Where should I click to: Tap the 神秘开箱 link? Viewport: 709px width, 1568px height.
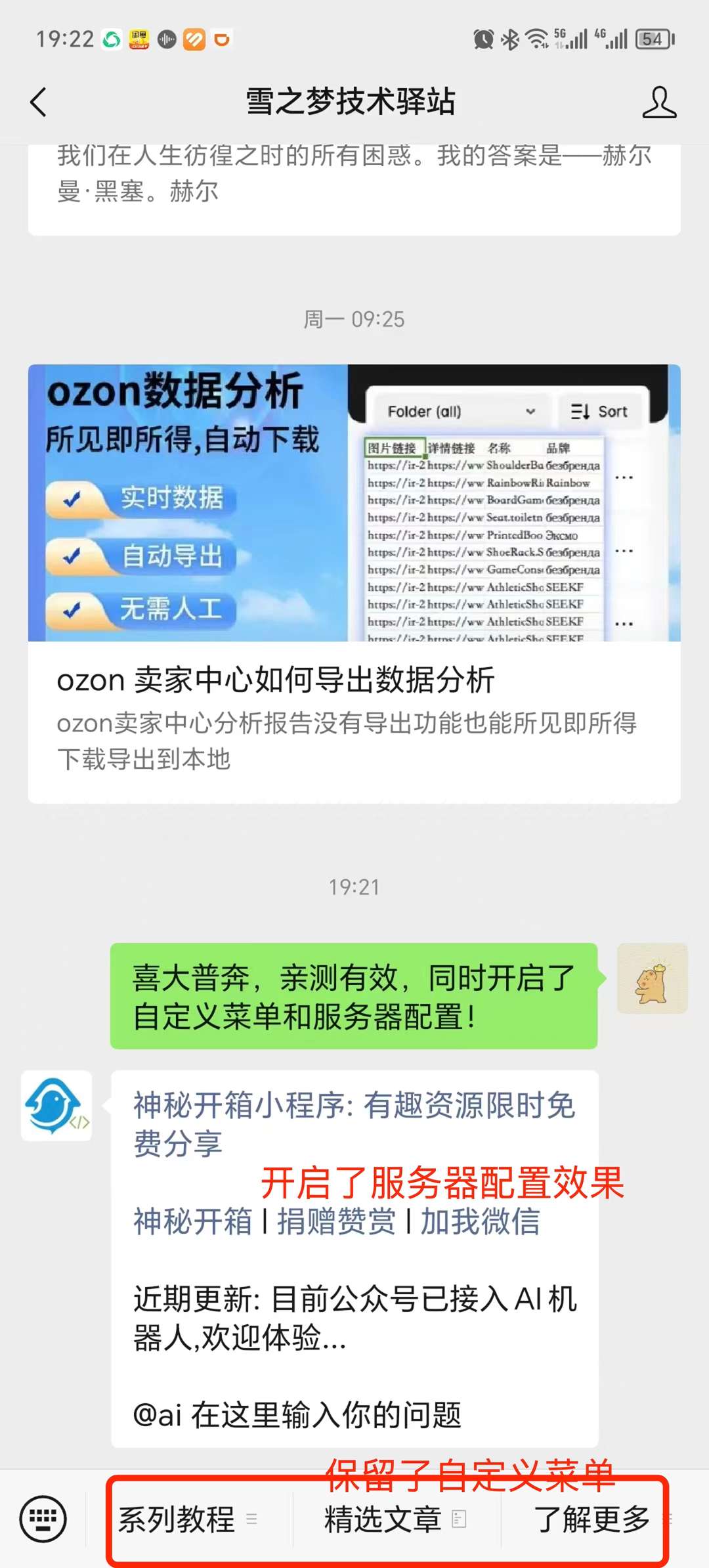[192, 1222]
